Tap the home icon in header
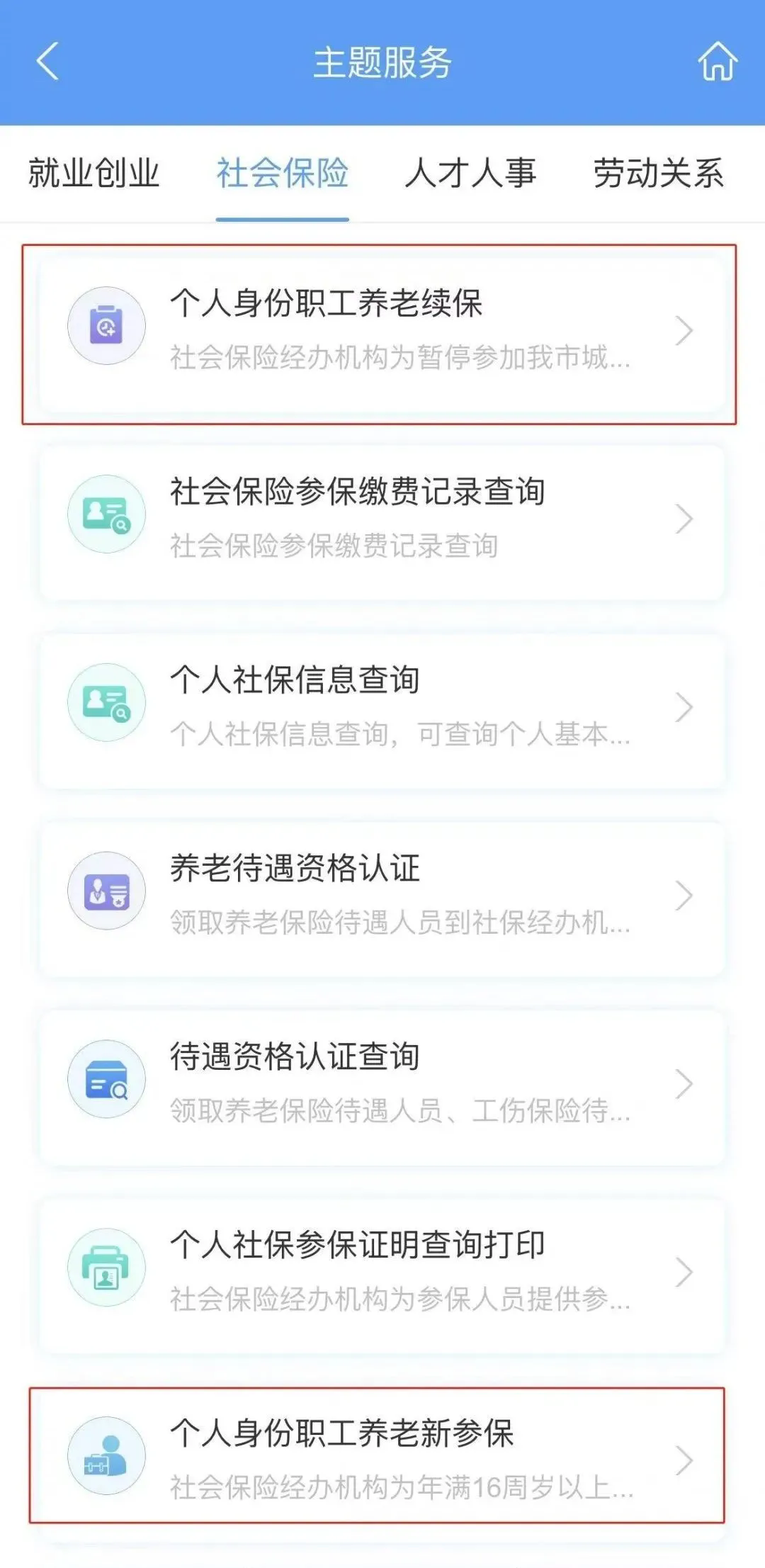 718,62
